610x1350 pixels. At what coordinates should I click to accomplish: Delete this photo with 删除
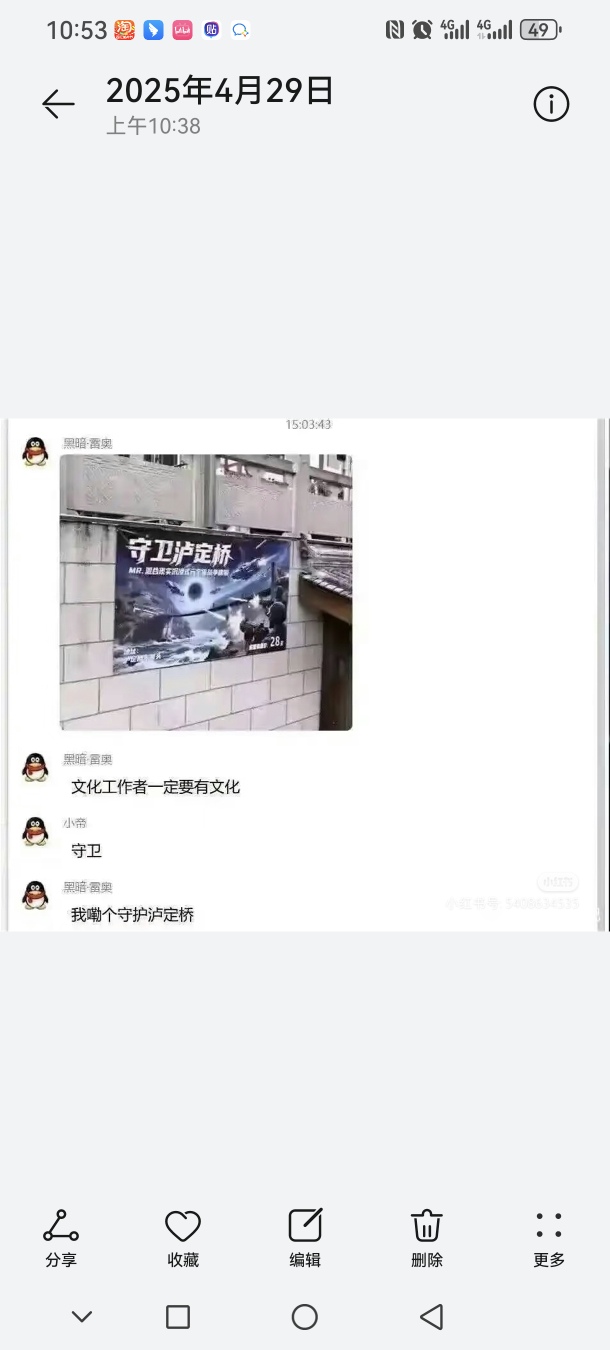[427, 1239]
